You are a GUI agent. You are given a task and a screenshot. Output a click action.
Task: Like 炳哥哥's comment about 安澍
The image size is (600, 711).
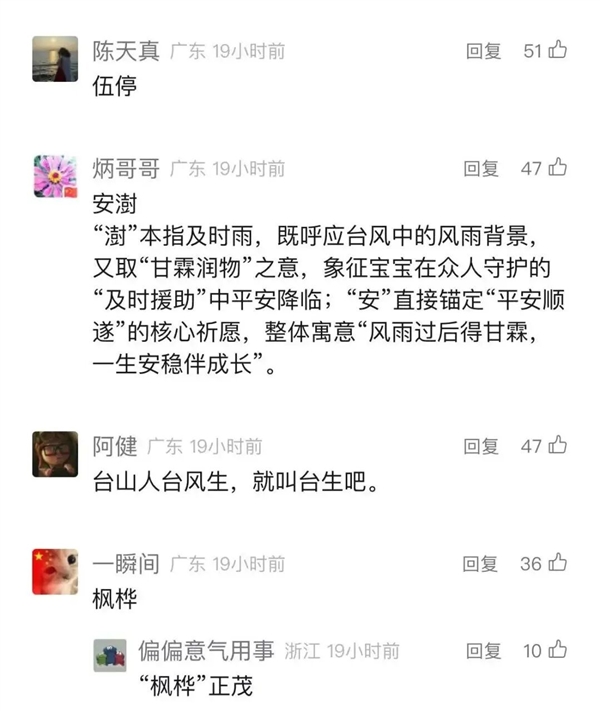coord(557,167)
